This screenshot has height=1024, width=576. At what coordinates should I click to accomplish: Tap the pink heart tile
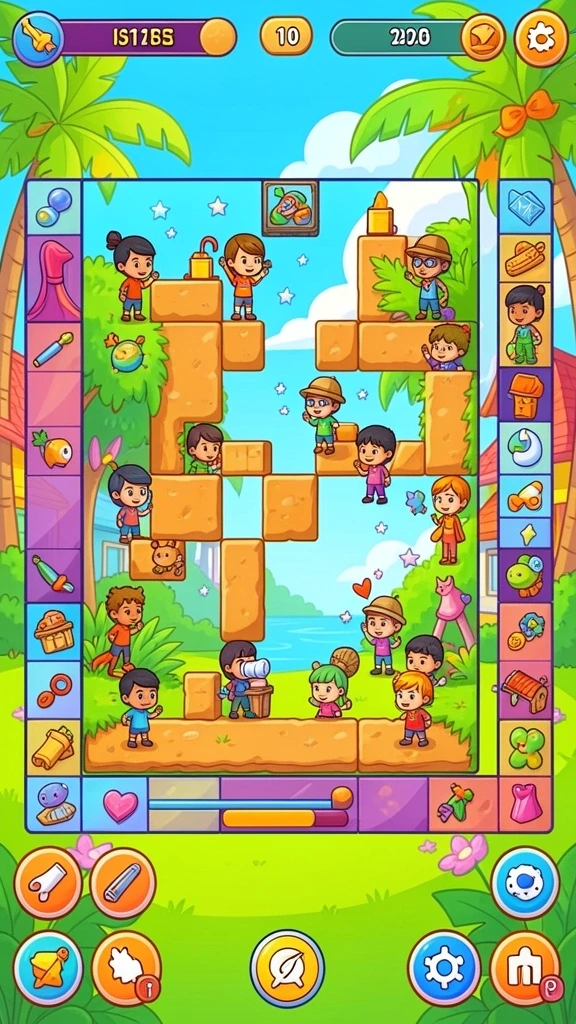[120, 804]
